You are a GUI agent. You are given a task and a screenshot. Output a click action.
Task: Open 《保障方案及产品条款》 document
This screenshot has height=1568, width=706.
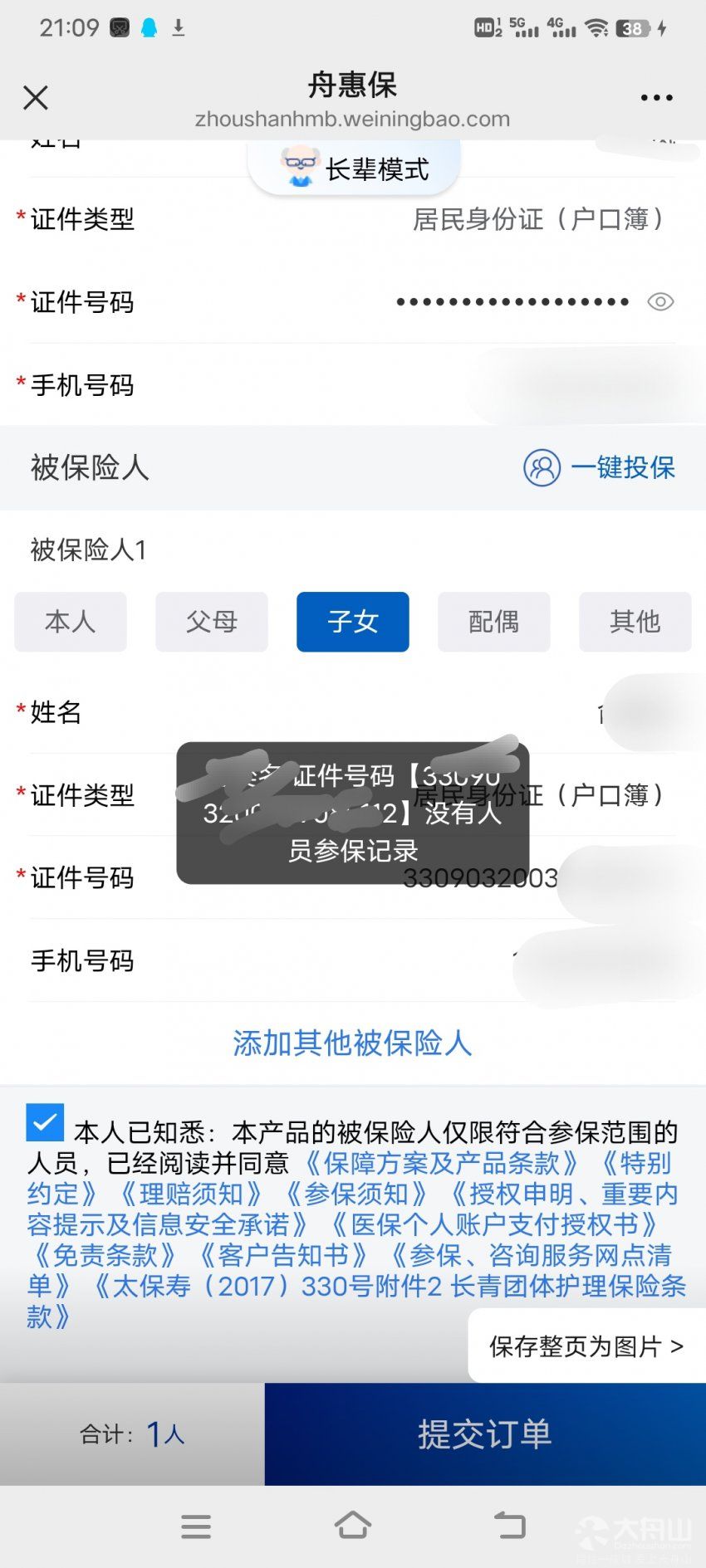pos(441,1163)
